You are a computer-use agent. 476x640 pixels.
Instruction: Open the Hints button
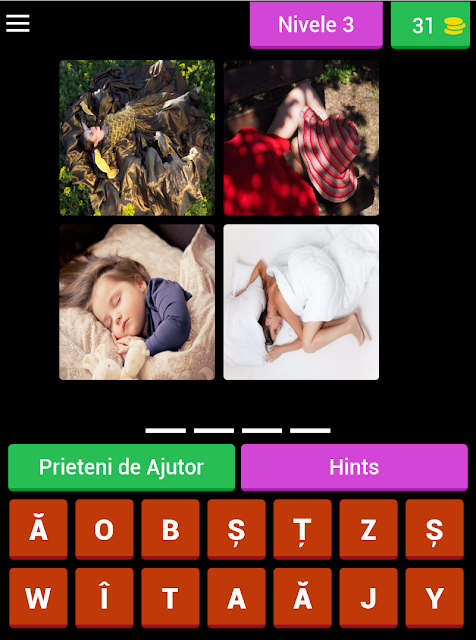354,467
